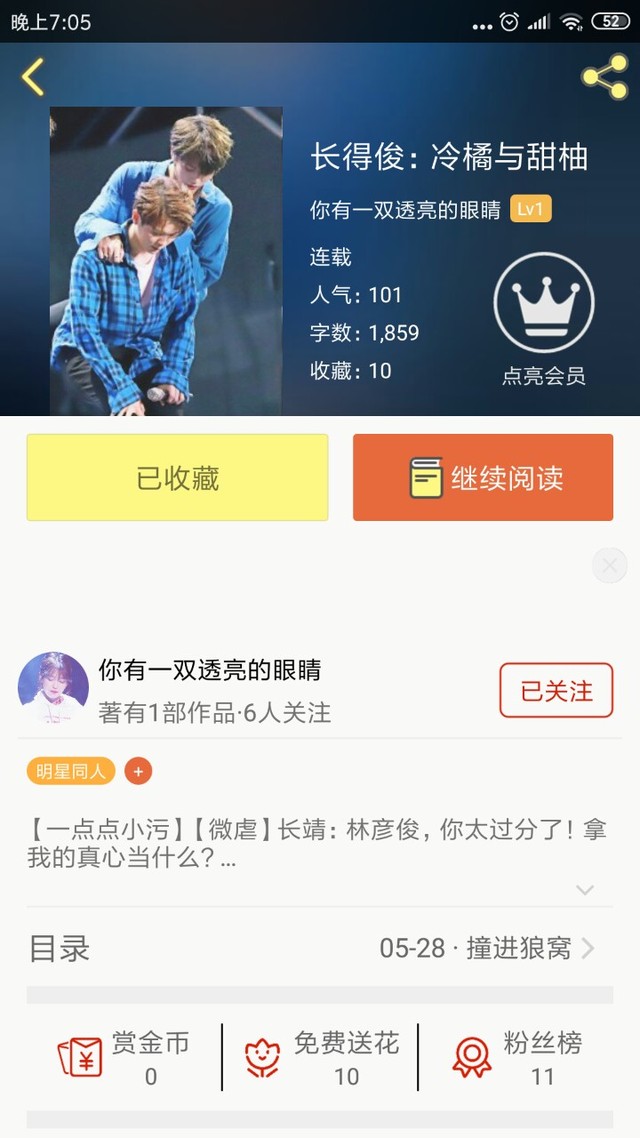Open the book cover image

coord(166,260)
